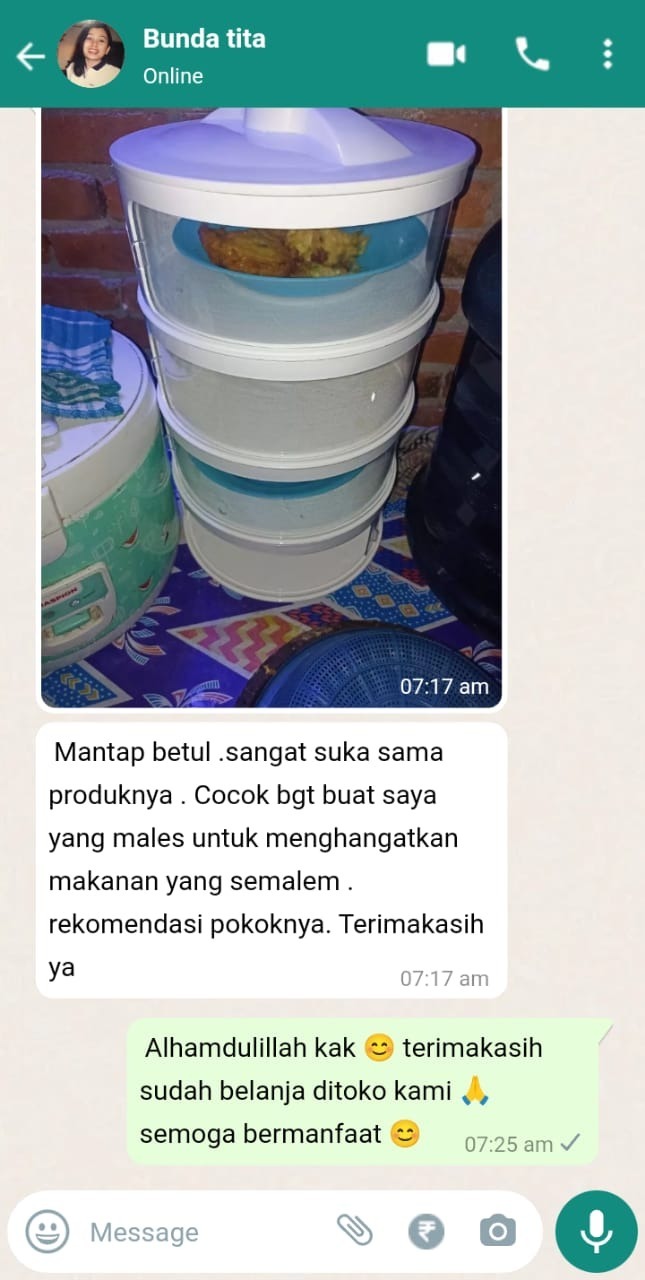Screen dimensions: 645x1280
Task: Open the three-dot overflow menu
Action: [x=607, y=54]
